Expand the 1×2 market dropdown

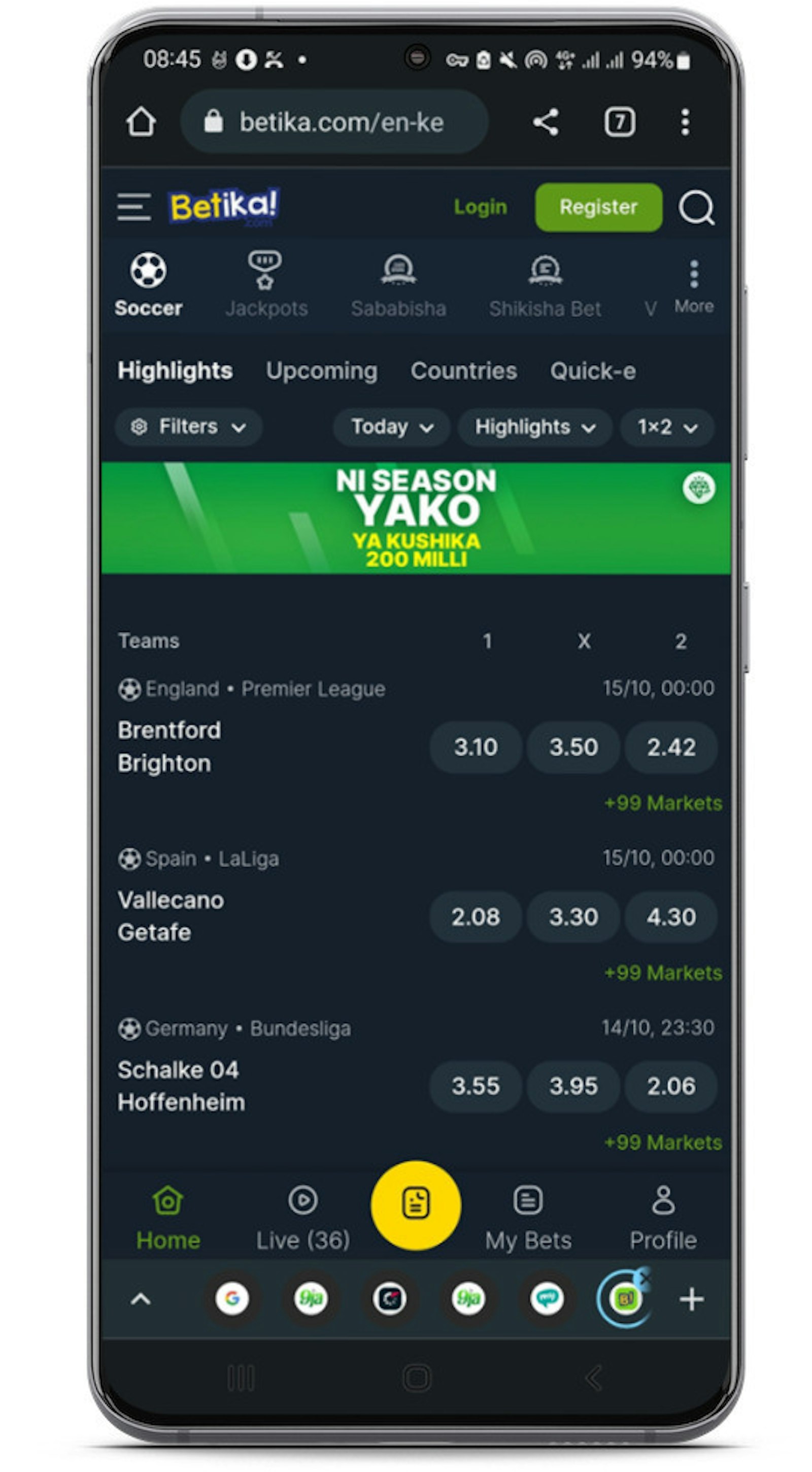666,427
